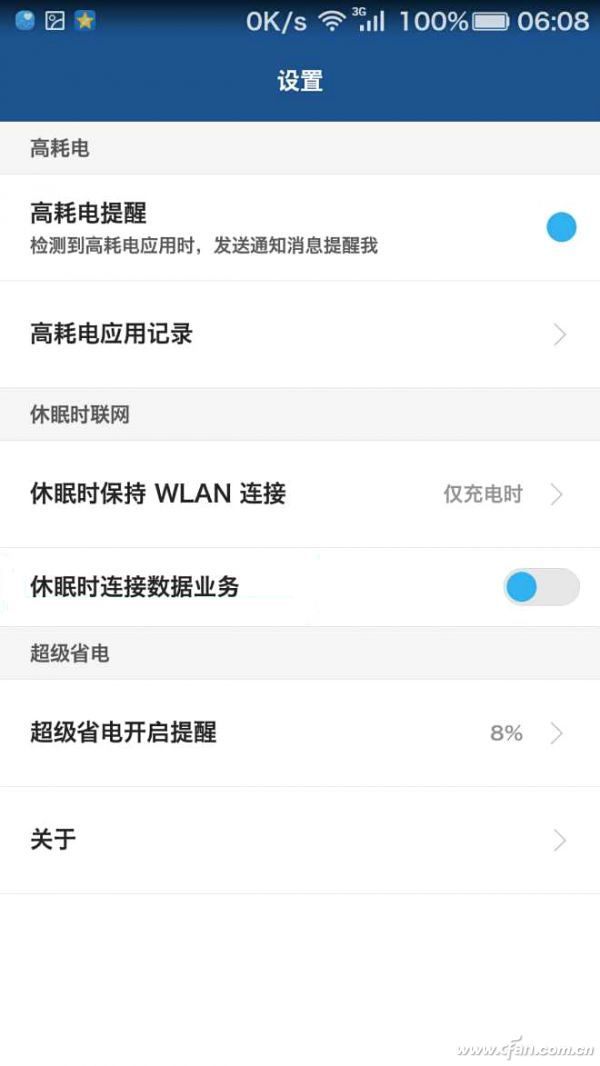Open 超级省电开启提醒 setting
The height and width of the screenshot is (1066, 600).
click(300, 733)
